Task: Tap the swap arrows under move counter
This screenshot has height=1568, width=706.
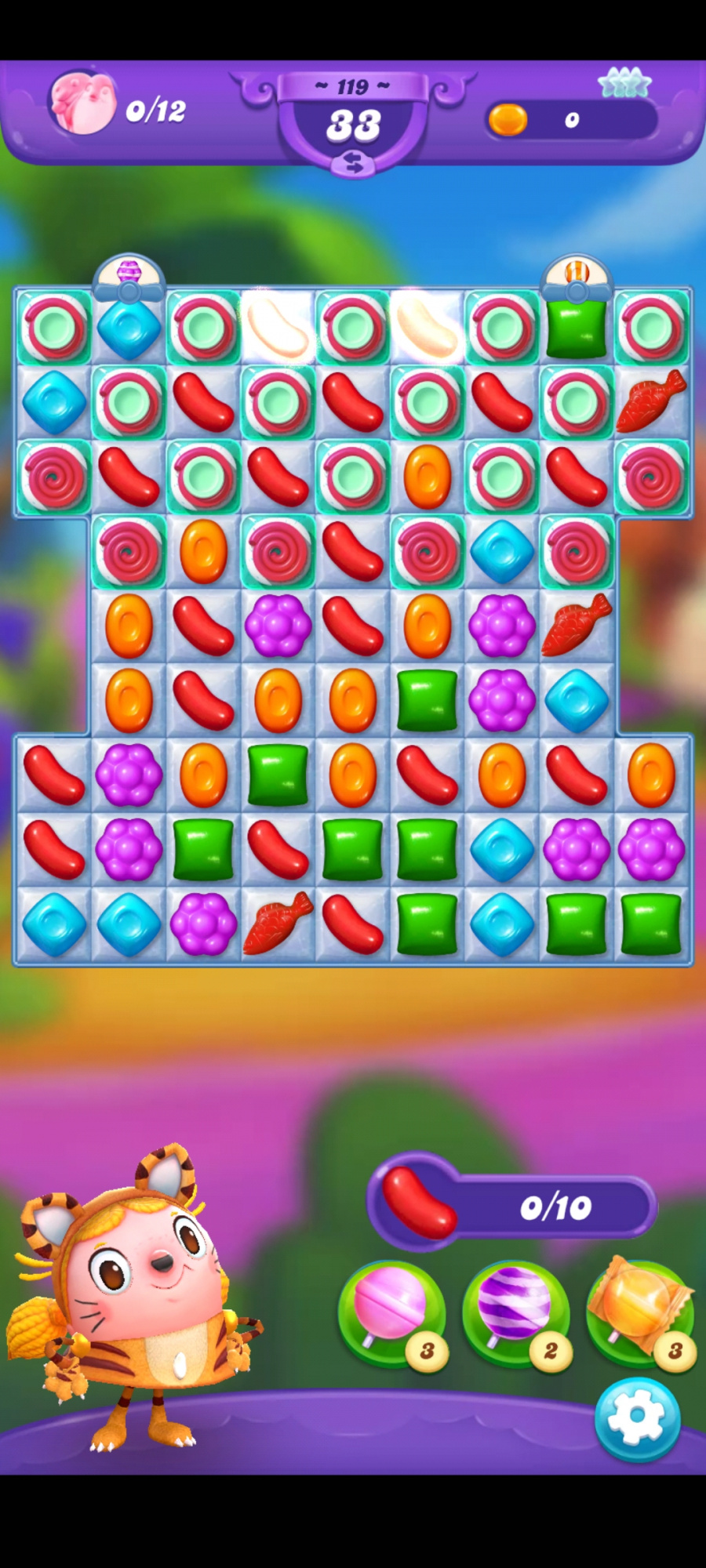Action: 353,163
